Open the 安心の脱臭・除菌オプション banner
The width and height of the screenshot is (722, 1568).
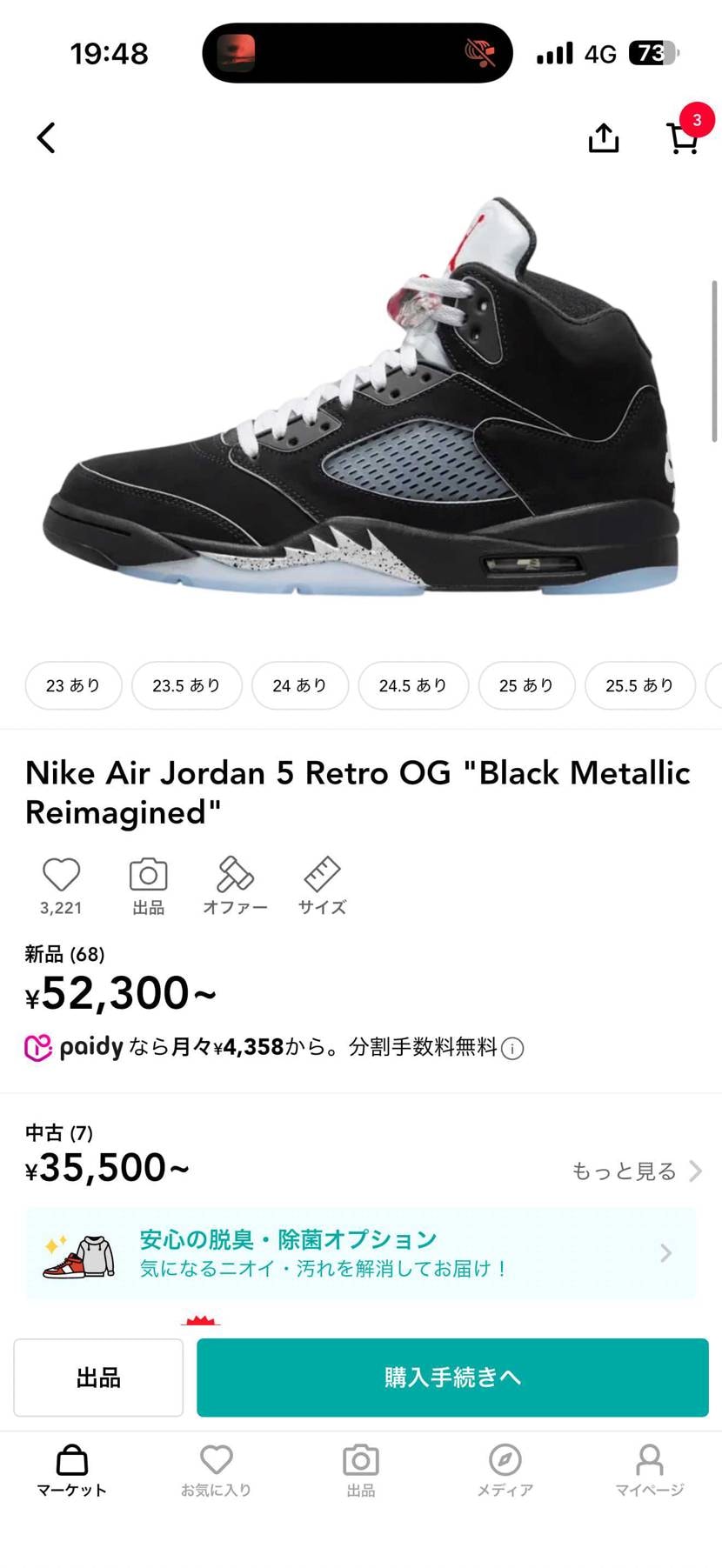[x=360, y=1253]
